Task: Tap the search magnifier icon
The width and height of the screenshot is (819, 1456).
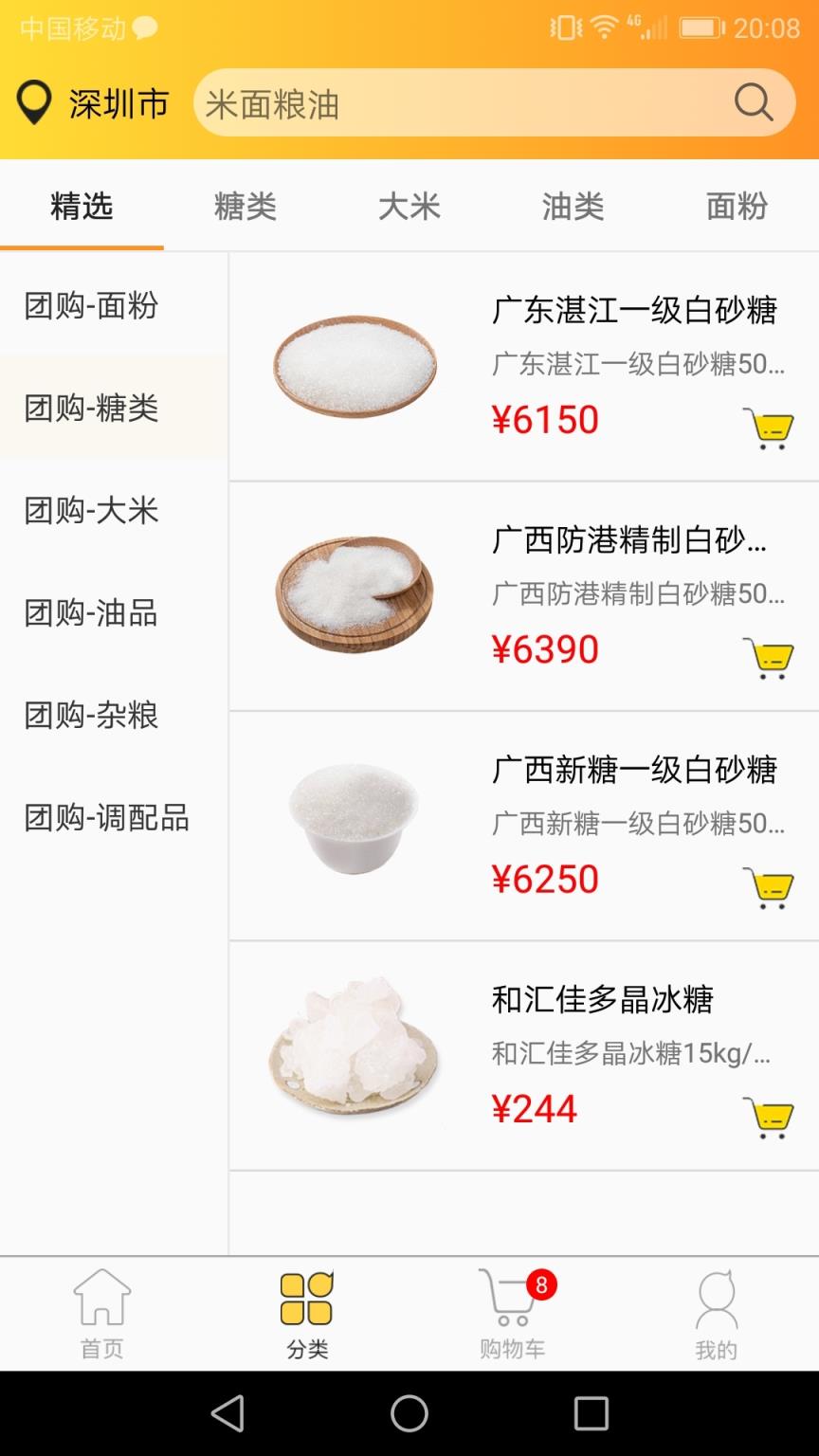Action: 754,102
